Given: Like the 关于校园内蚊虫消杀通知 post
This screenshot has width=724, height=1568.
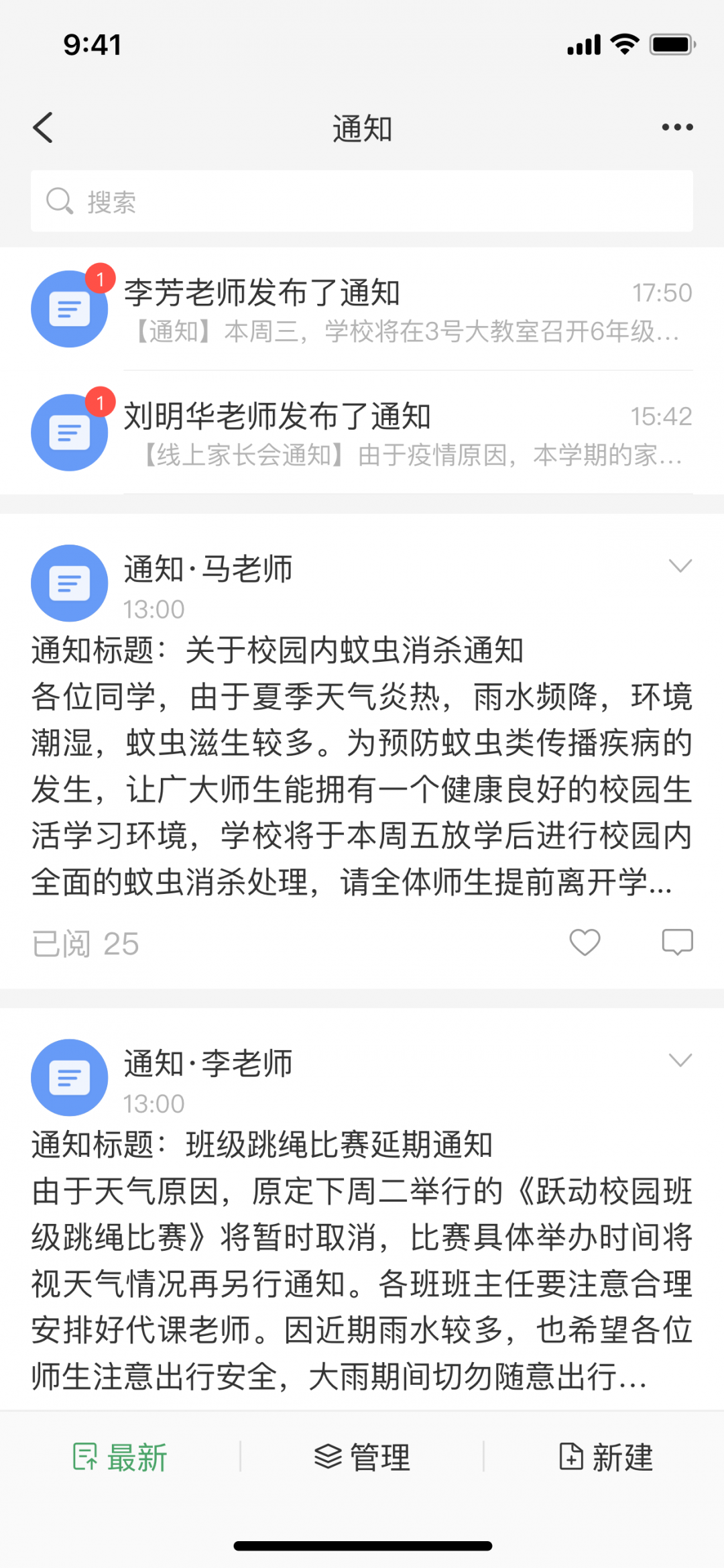Looking at the screenshot, I should pos(585,942).
